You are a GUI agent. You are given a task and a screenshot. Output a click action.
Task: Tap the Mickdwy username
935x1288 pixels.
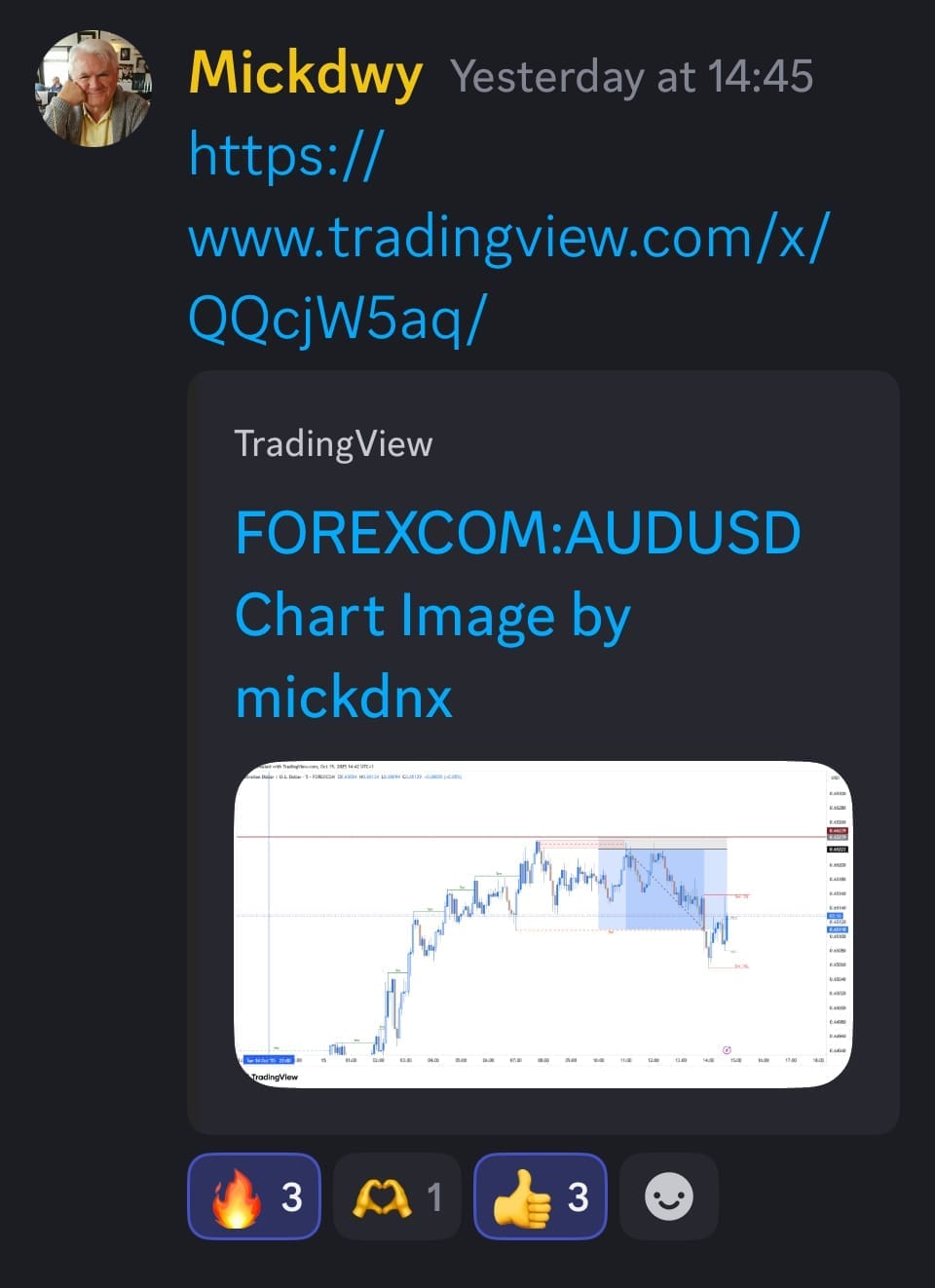(x=305, y=74)
